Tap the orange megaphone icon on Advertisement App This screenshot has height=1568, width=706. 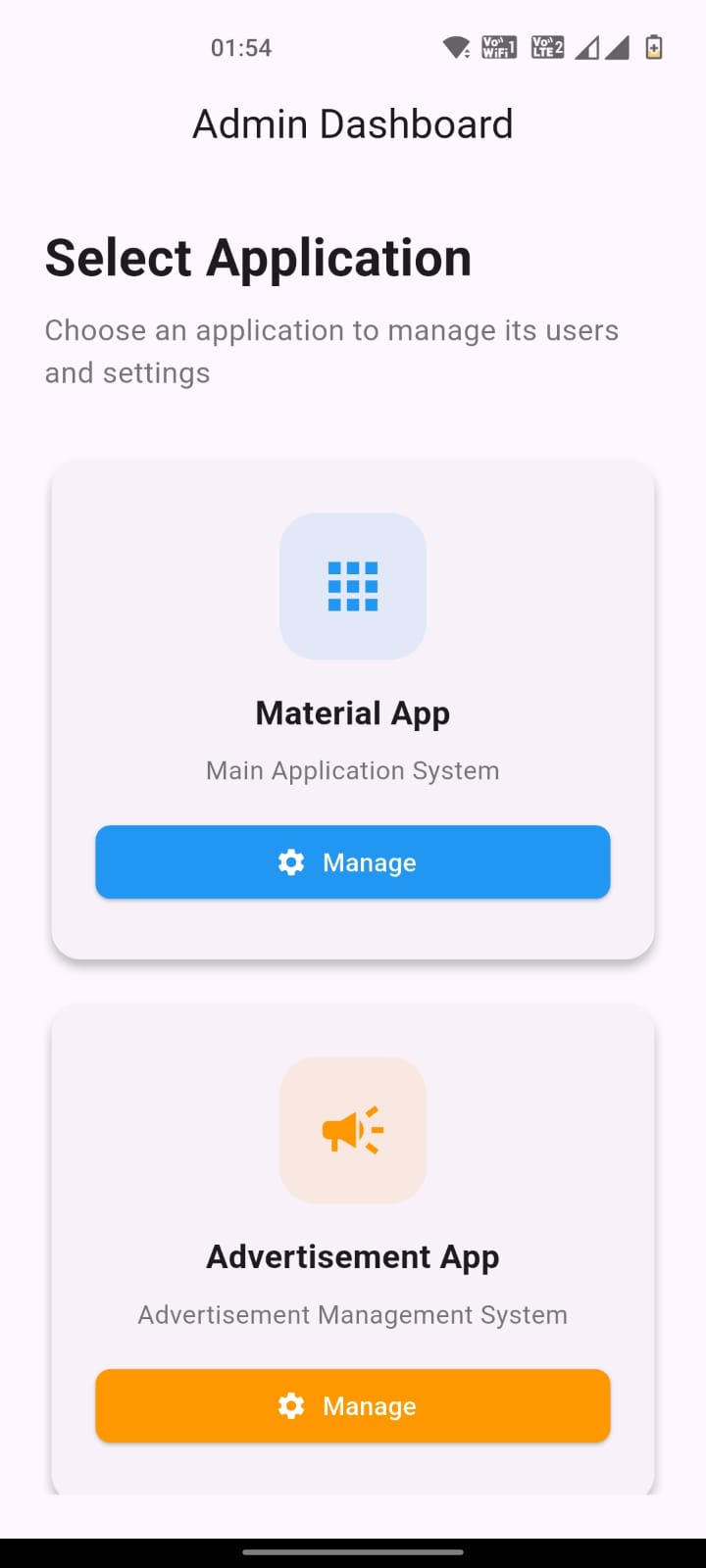(x=353, y=1129)
